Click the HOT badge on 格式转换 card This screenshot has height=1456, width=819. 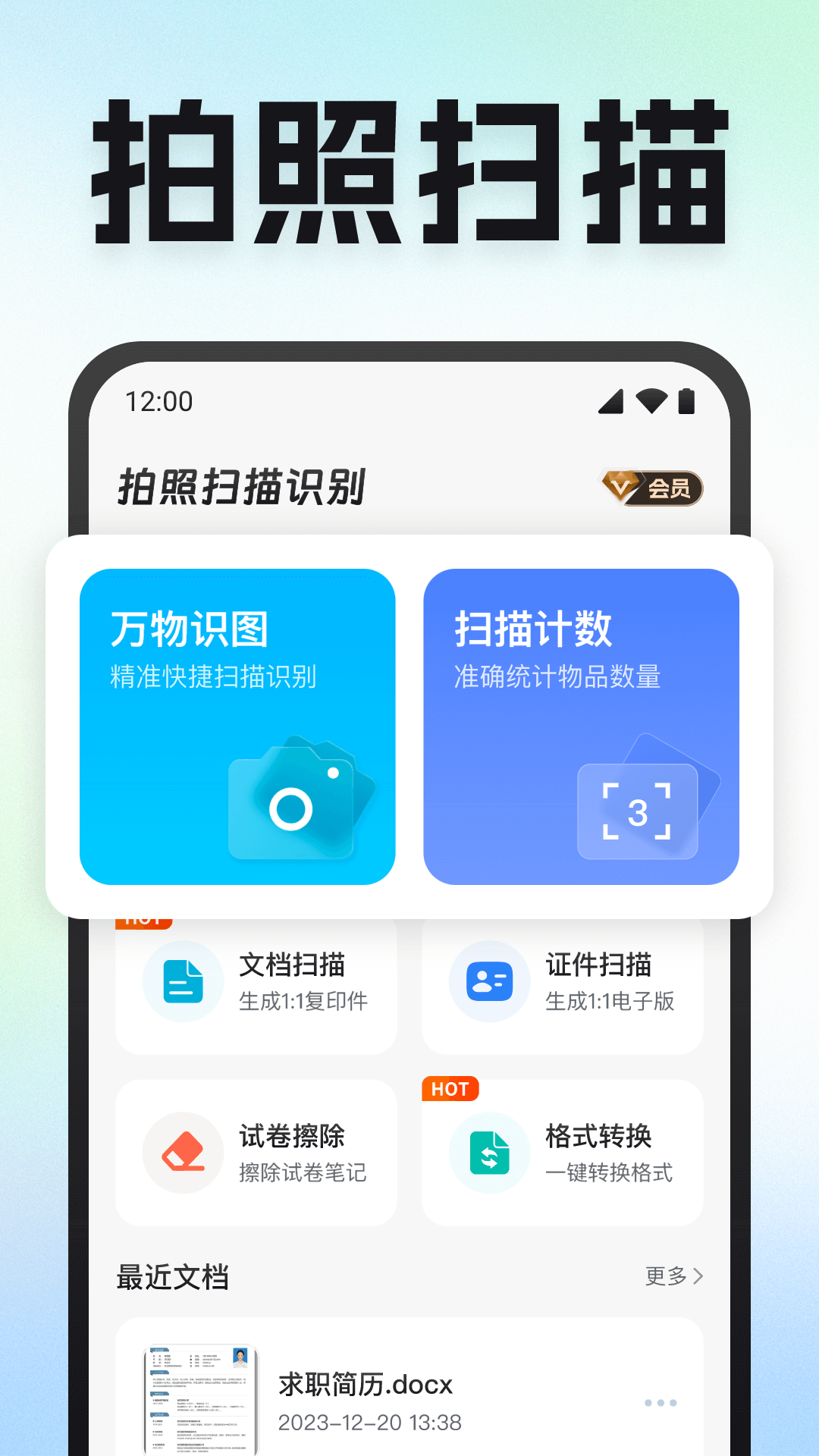[x=450, y=1089]
